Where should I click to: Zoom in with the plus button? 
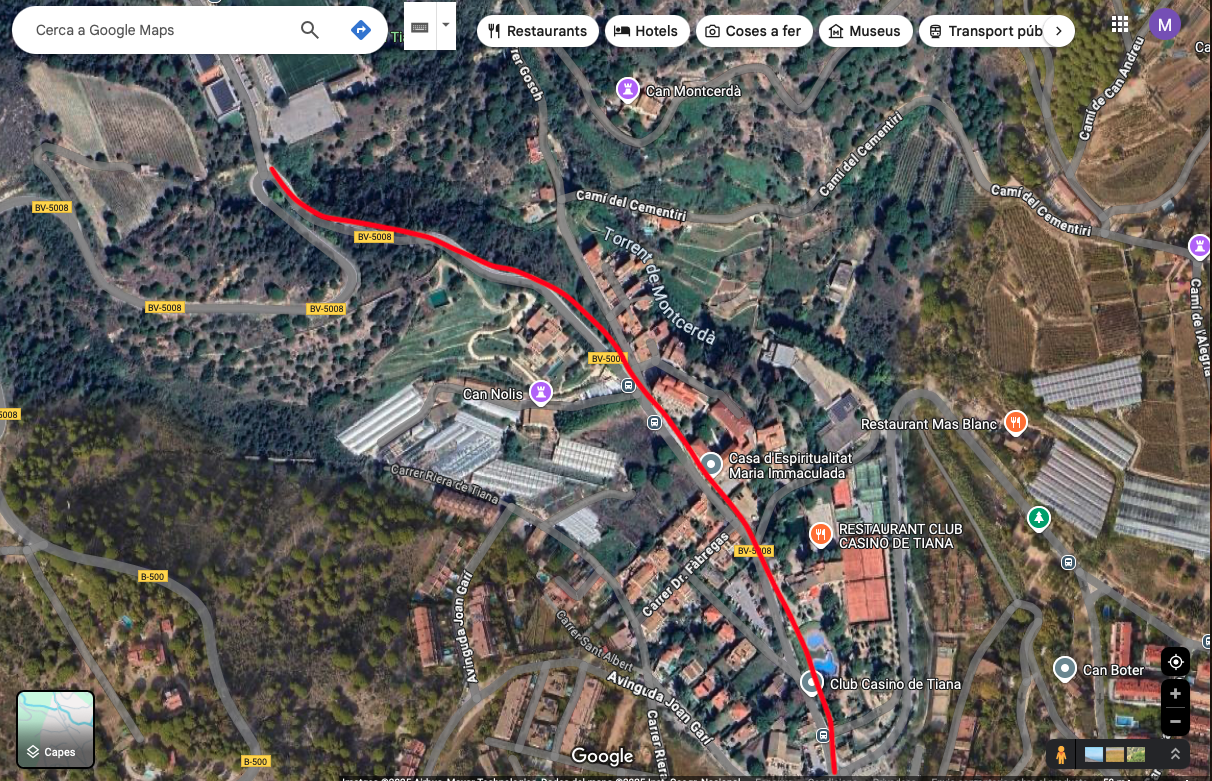click(x=1175, y=693)
